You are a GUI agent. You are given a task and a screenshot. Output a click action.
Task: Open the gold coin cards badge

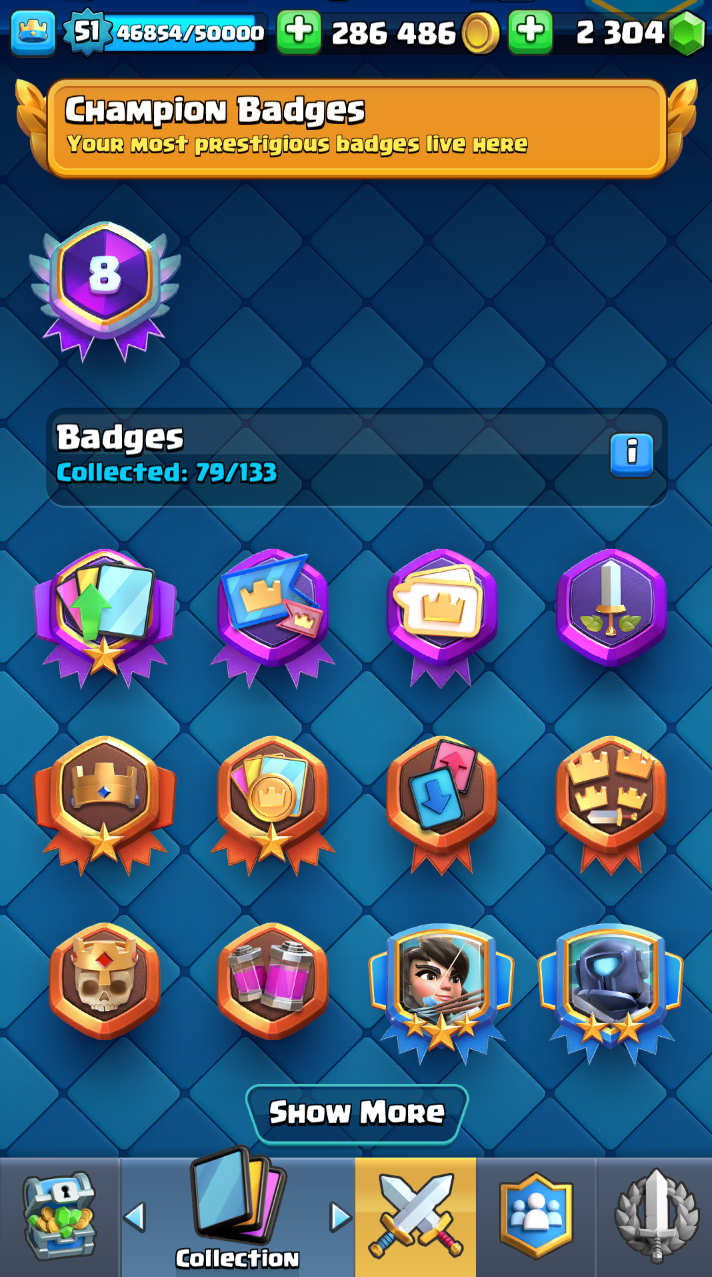click(273, 797)
